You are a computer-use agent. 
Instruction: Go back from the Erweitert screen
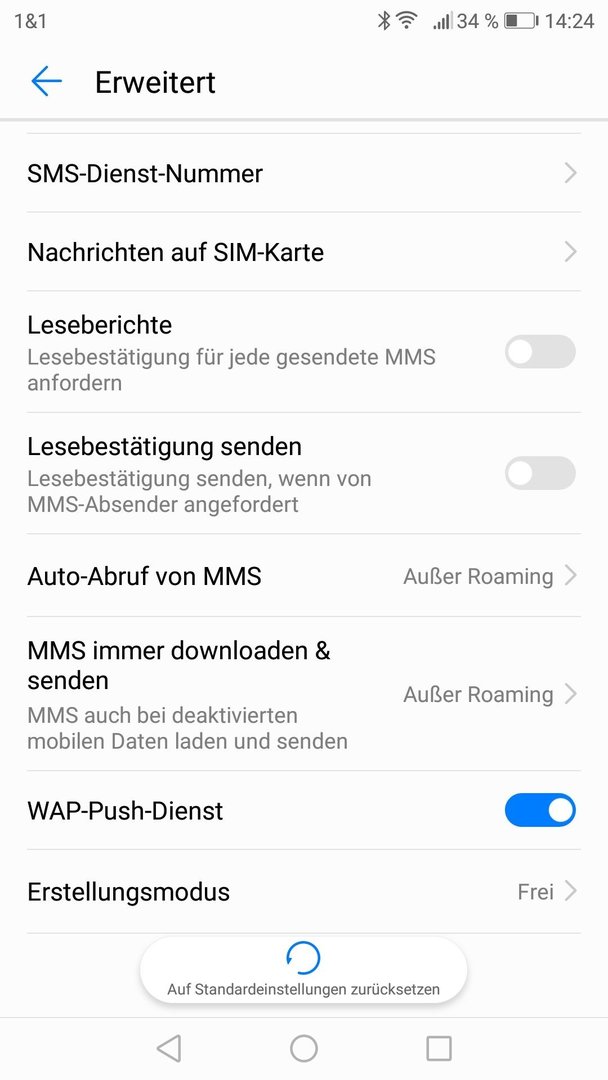coord(46,82)
